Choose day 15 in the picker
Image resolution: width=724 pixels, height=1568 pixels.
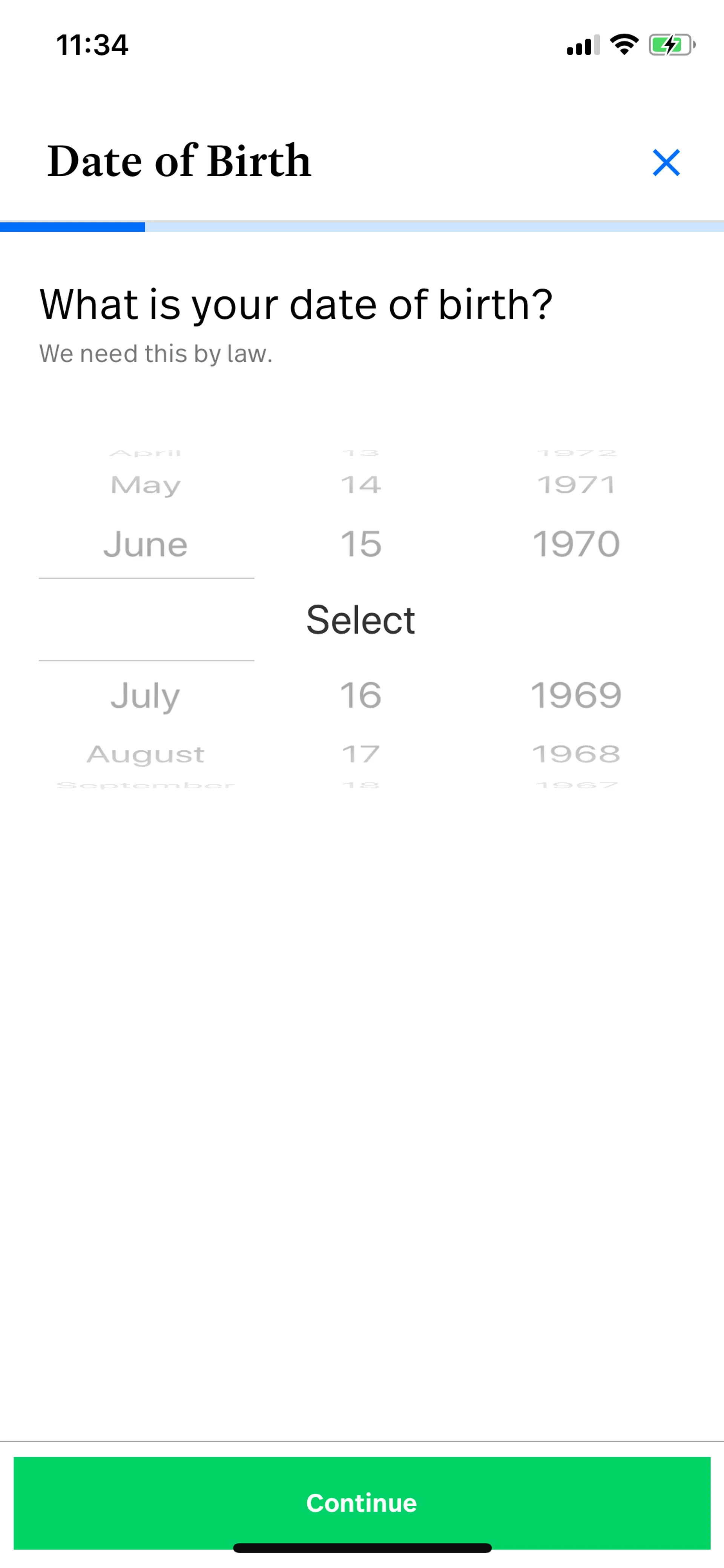[361, 544]
